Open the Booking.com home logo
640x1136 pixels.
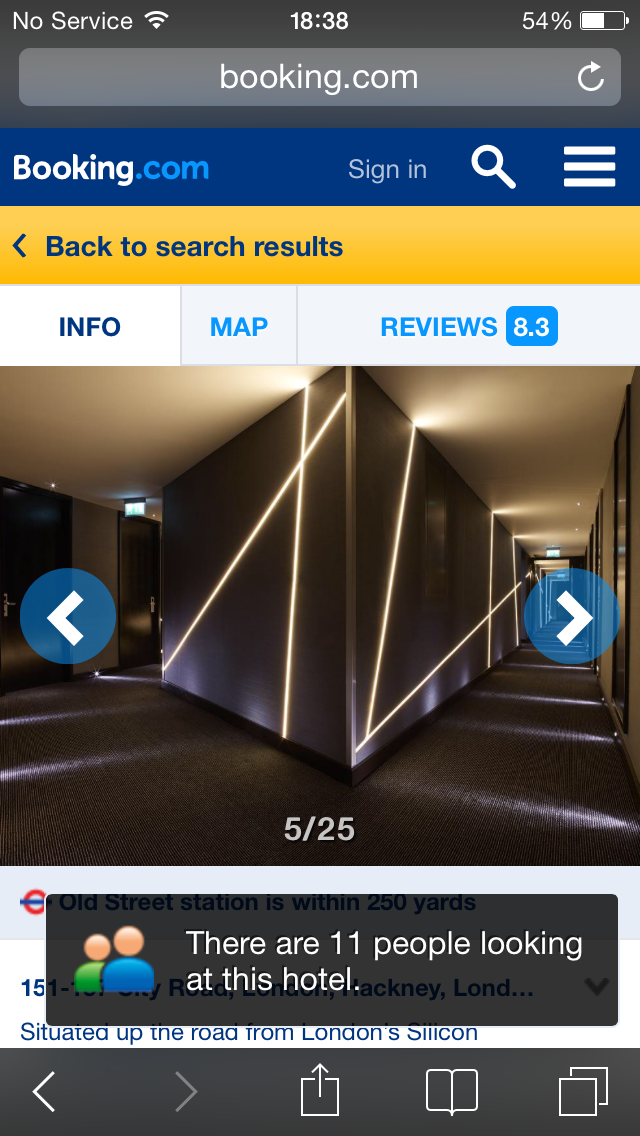[111, 168]
